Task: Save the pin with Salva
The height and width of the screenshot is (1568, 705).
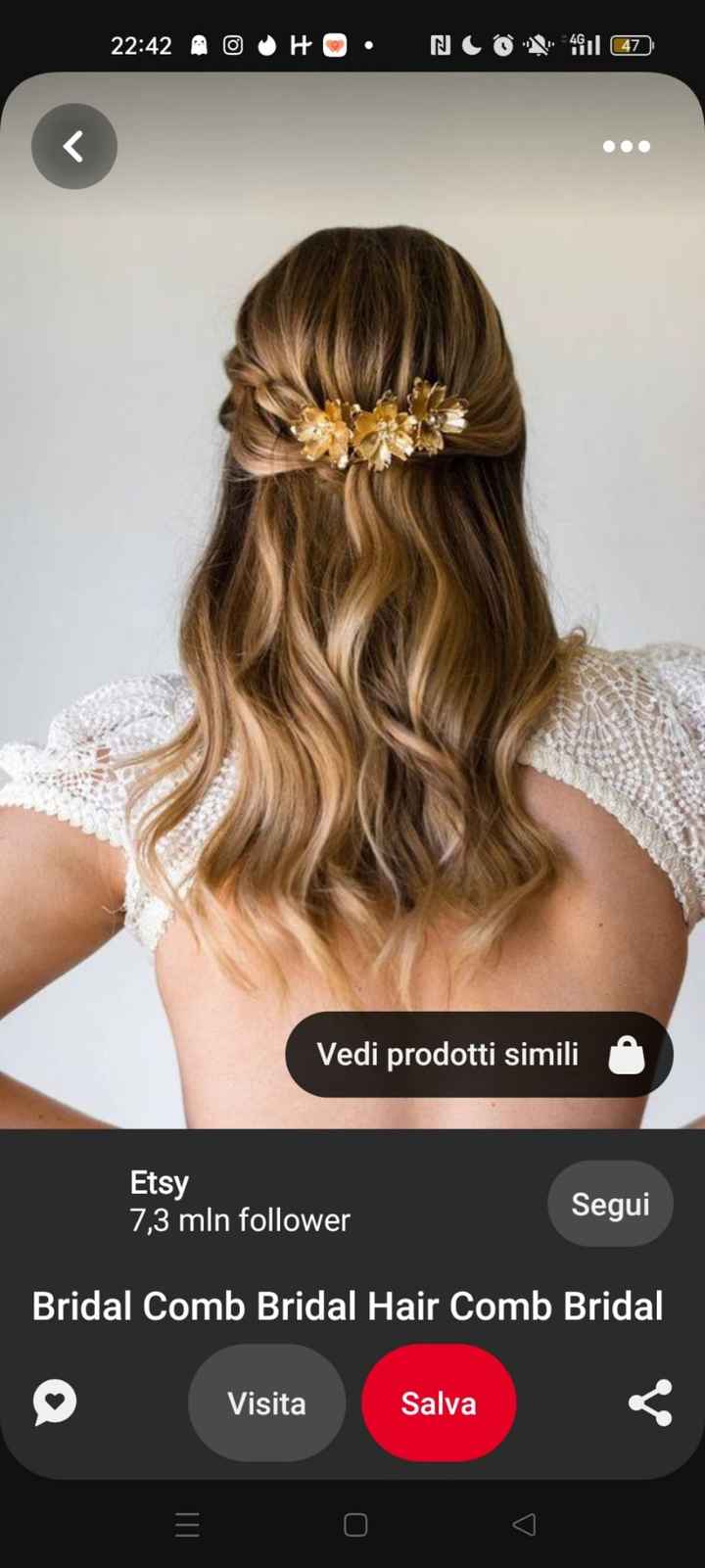Action: point(439,1403)
